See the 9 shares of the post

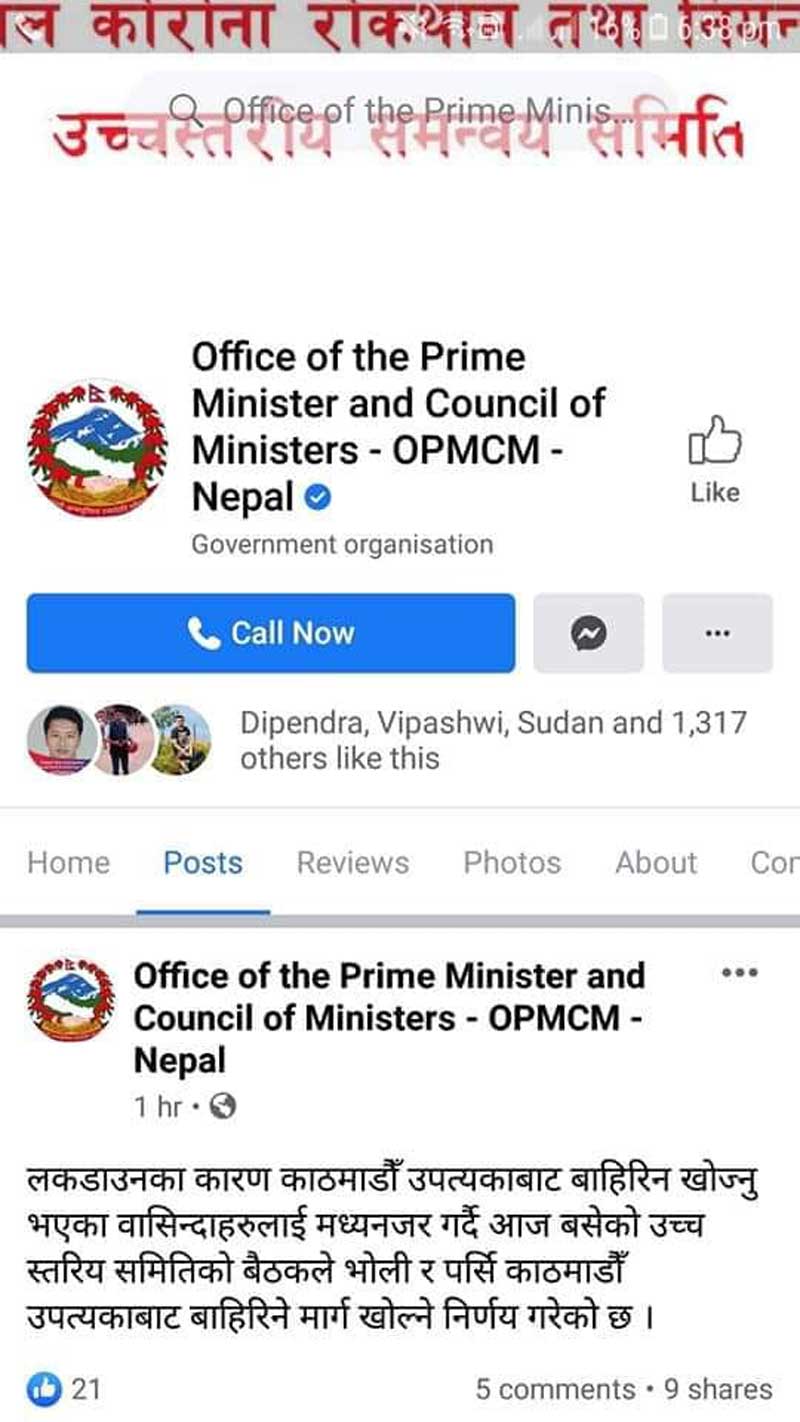pyautogui.click(x=718, y=1389)
